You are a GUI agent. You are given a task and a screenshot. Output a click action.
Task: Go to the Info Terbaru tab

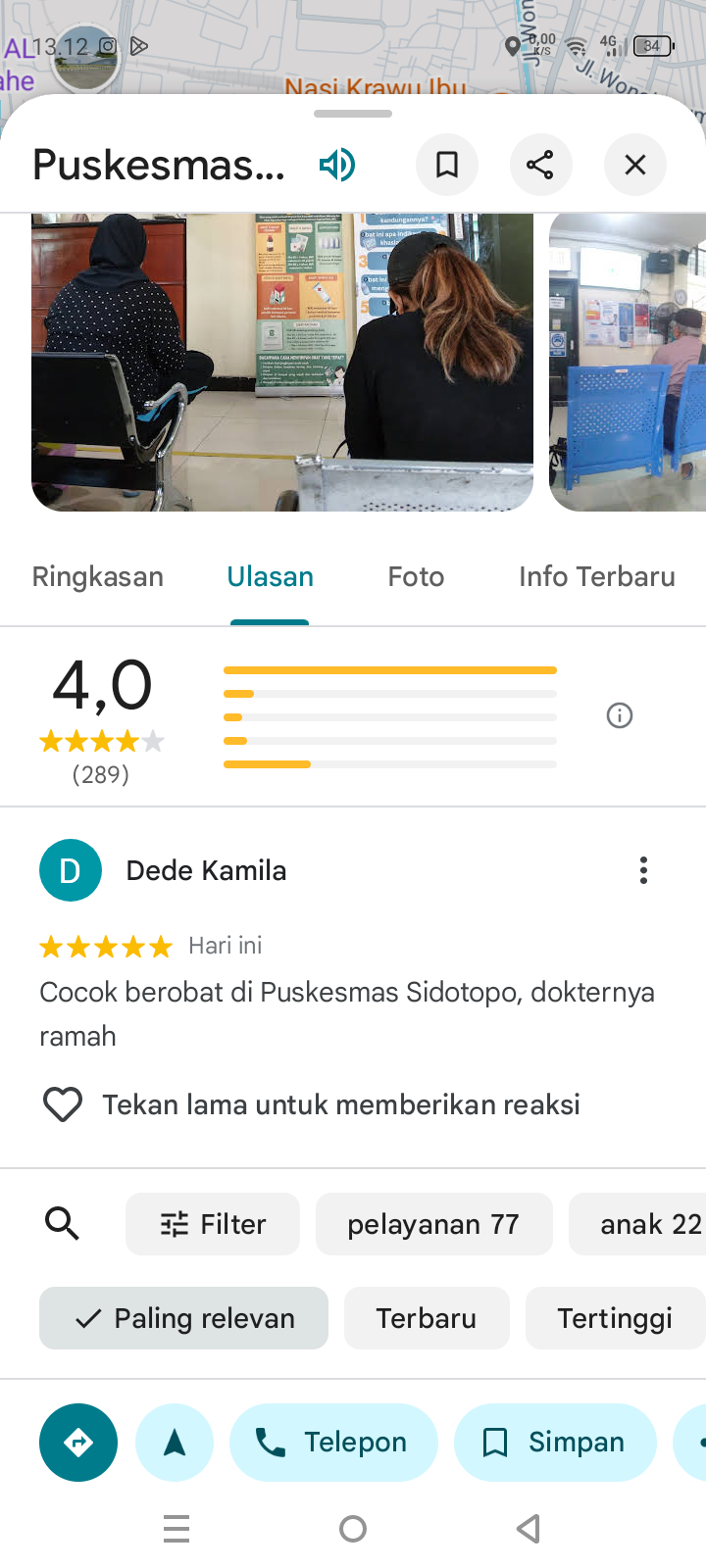[x=596, y=576]
